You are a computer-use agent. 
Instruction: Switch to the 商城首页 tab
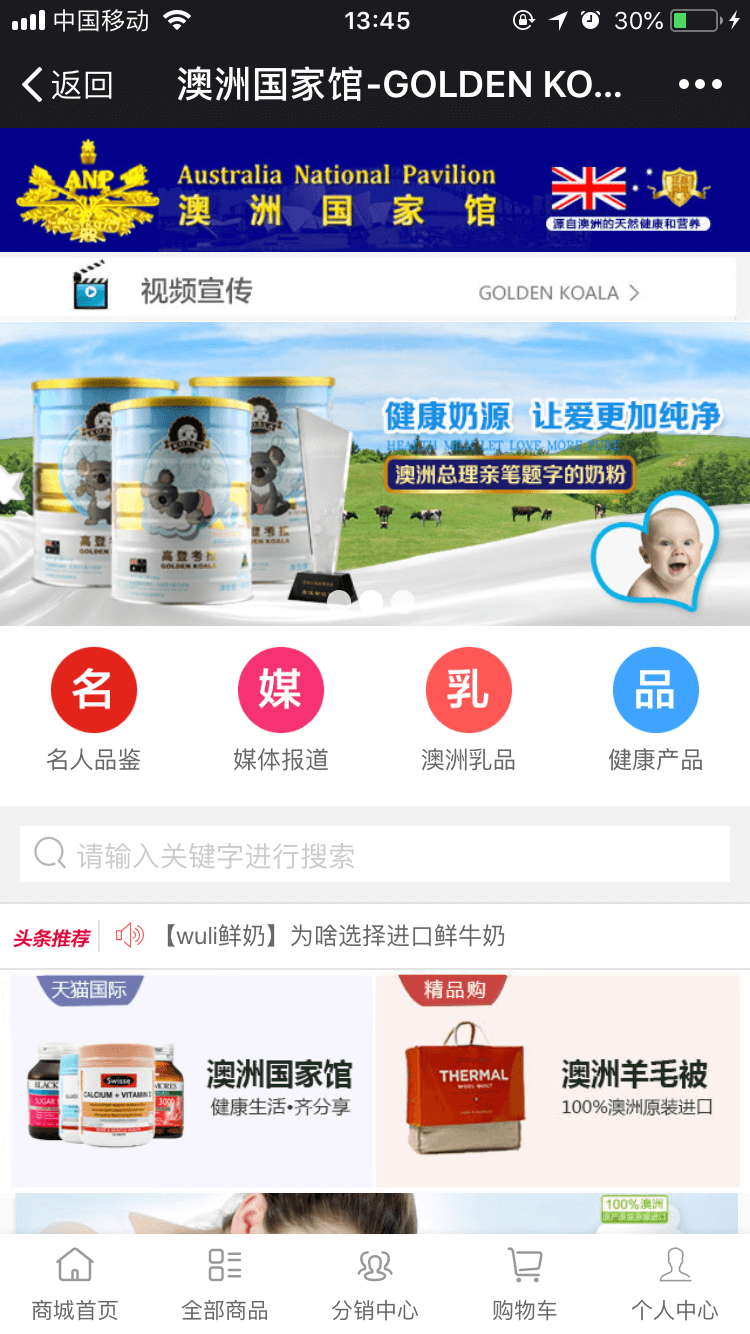pyautogui.click(x=75, y=1284)
